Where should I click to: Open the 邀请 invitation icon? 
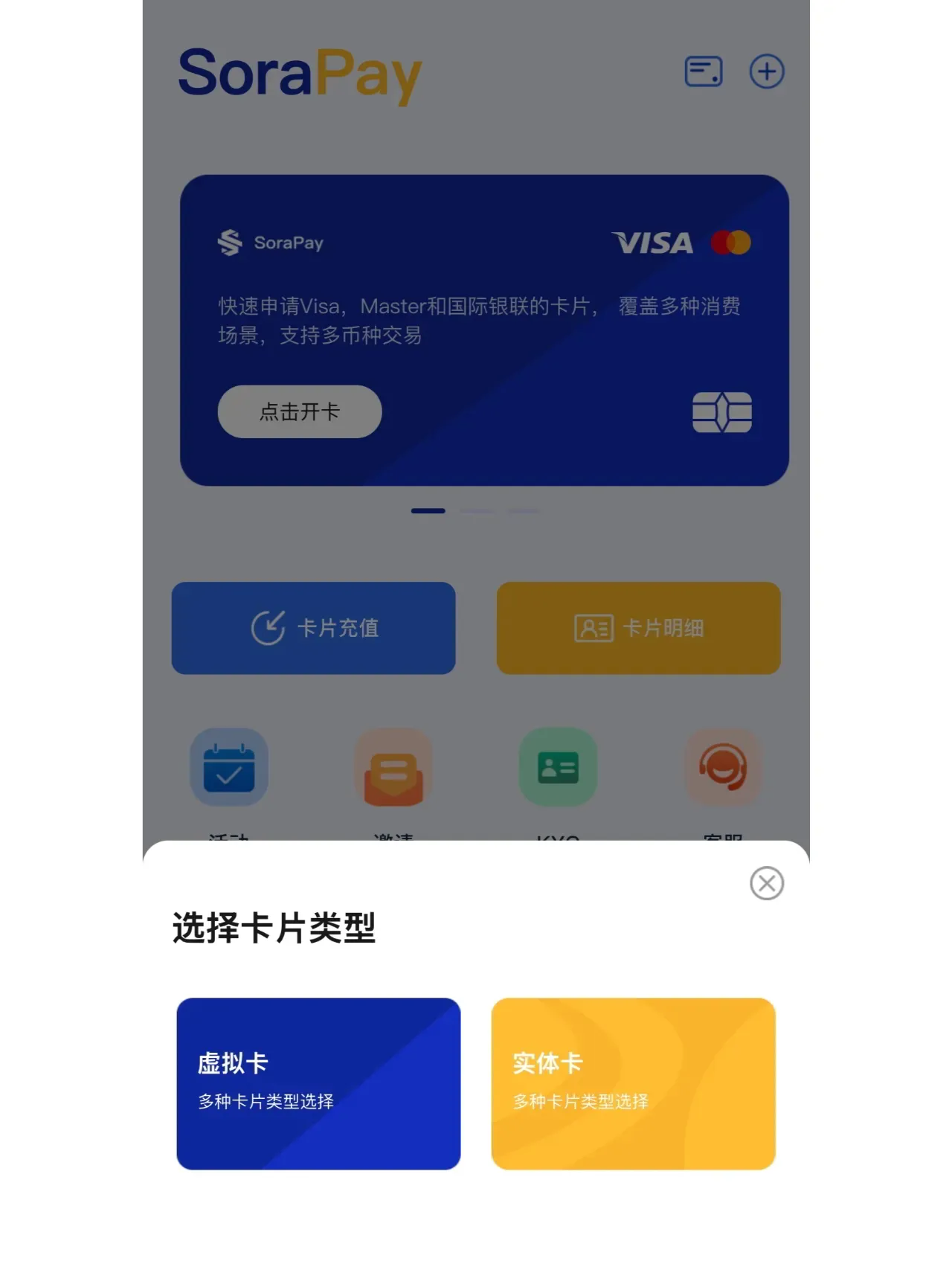pos(394,766)
